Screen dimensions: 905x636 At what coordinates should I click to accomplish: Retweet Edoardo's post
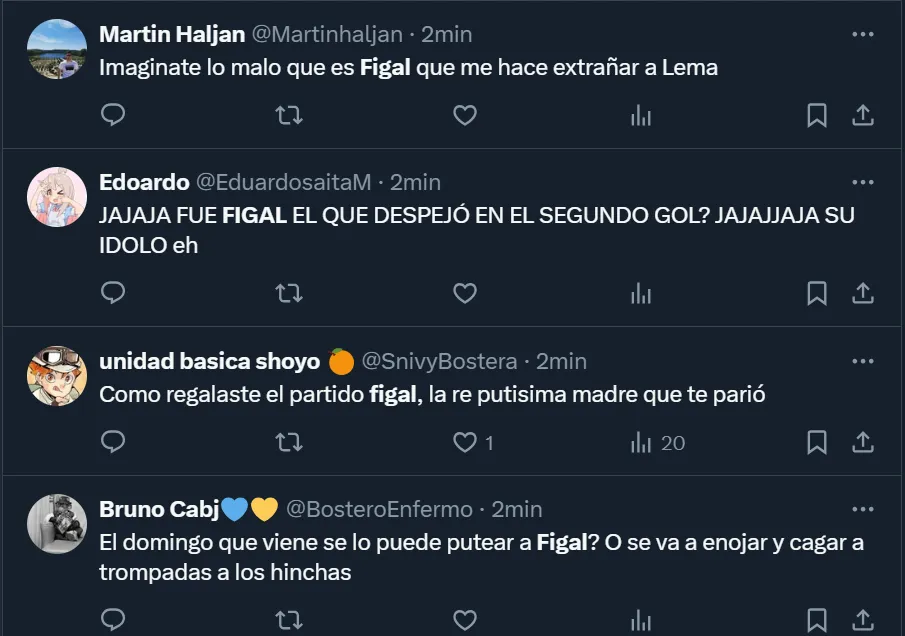pyautogui.click(x=289, y=293)
